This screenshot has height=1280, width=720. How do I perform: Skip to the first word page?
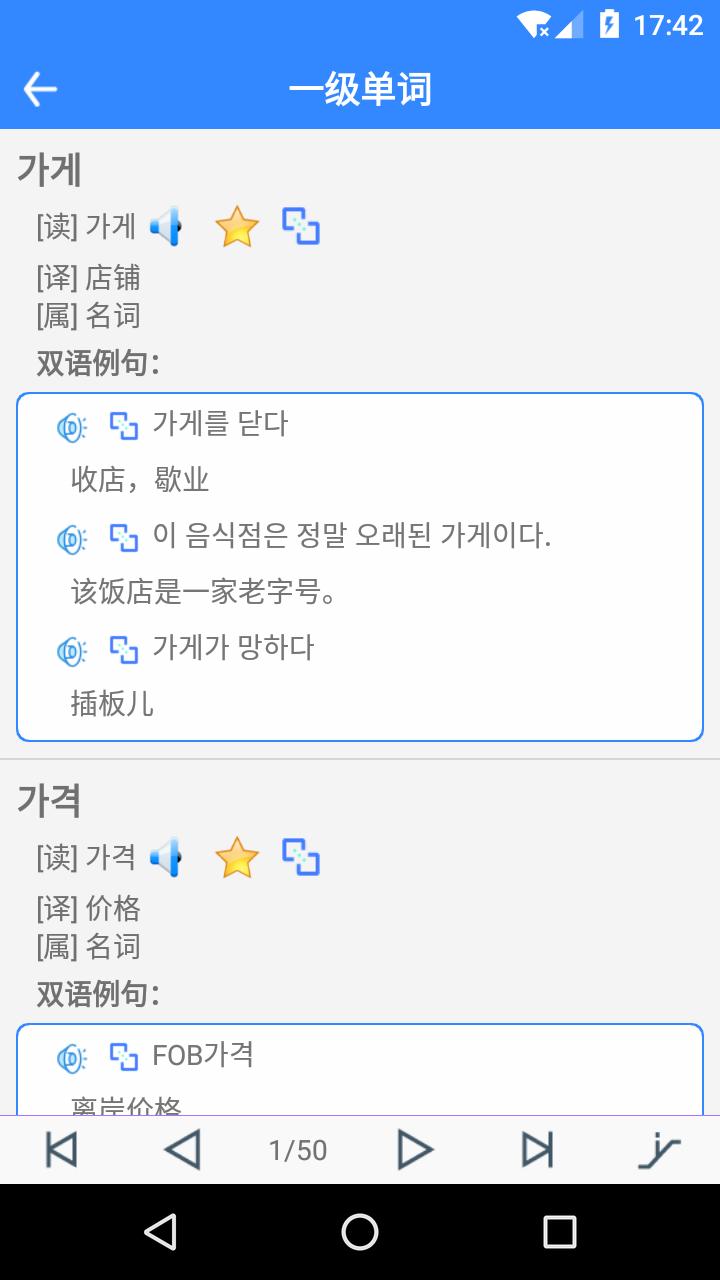[62, 1150]
